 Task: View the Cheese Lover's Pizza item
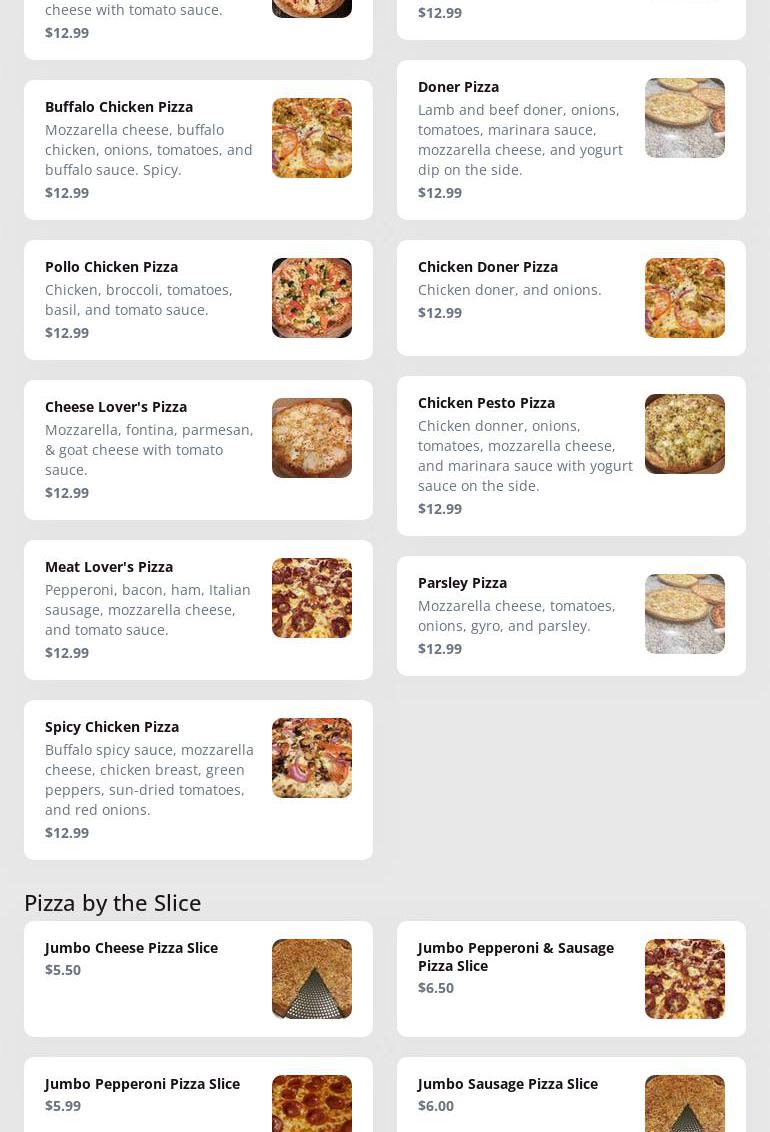(198, 449)
